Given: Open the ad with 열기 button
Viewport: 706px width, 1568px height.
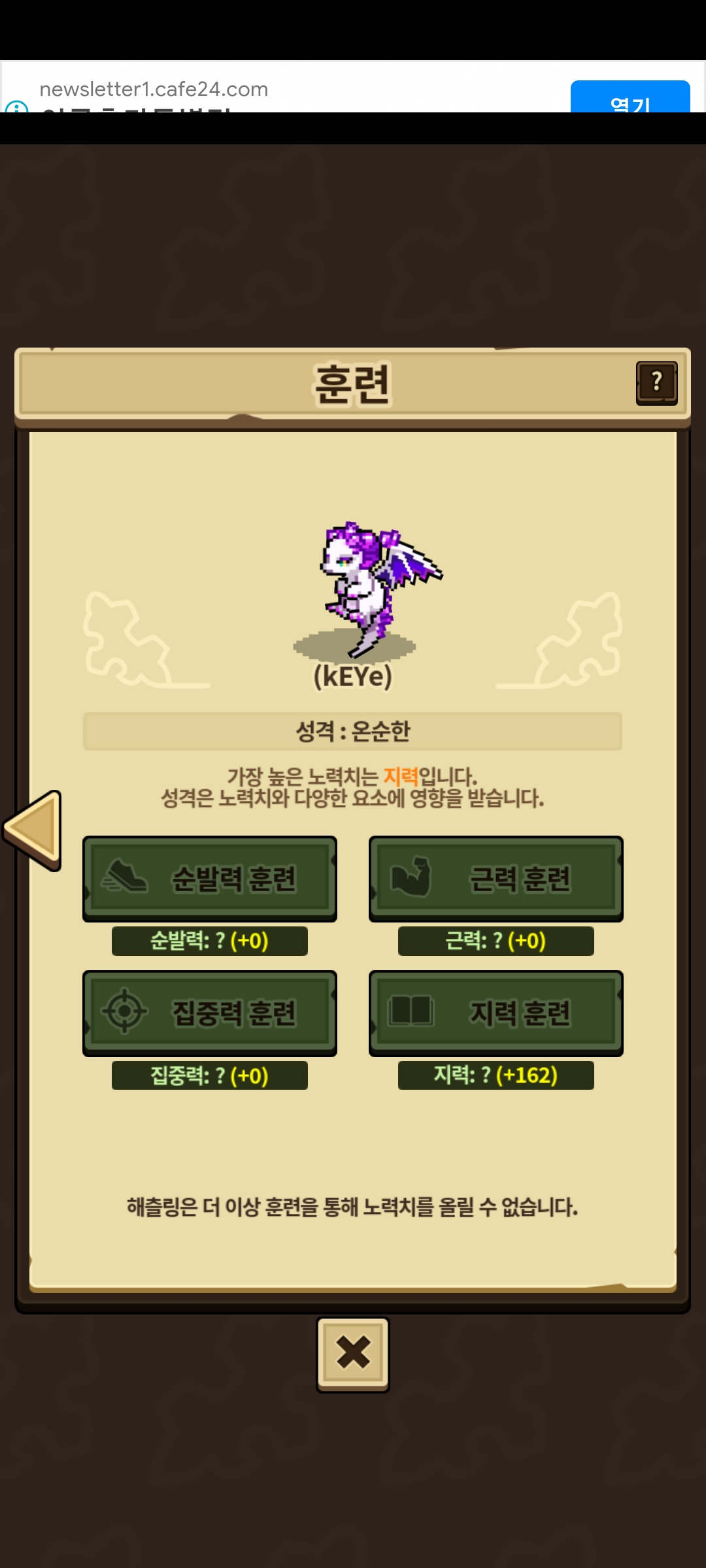Looking at the screenshot, I should point(630,97).
